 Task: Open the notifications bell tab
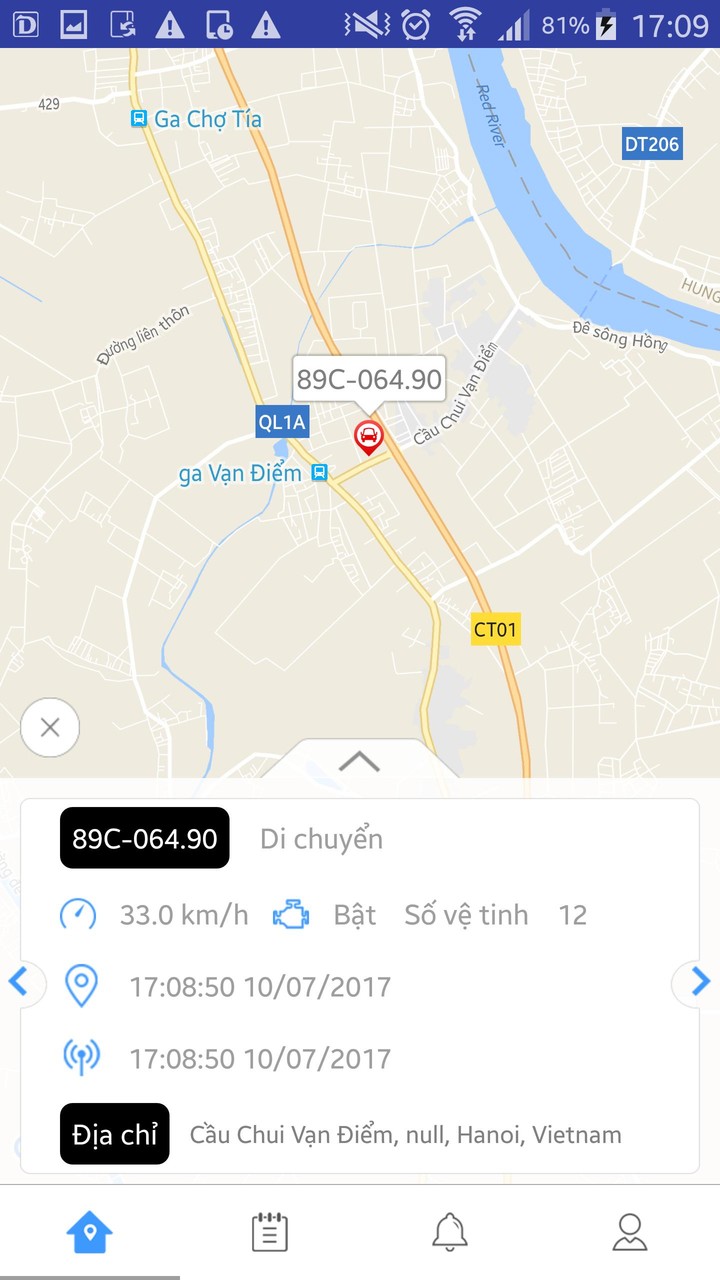tap(450, 1232)
